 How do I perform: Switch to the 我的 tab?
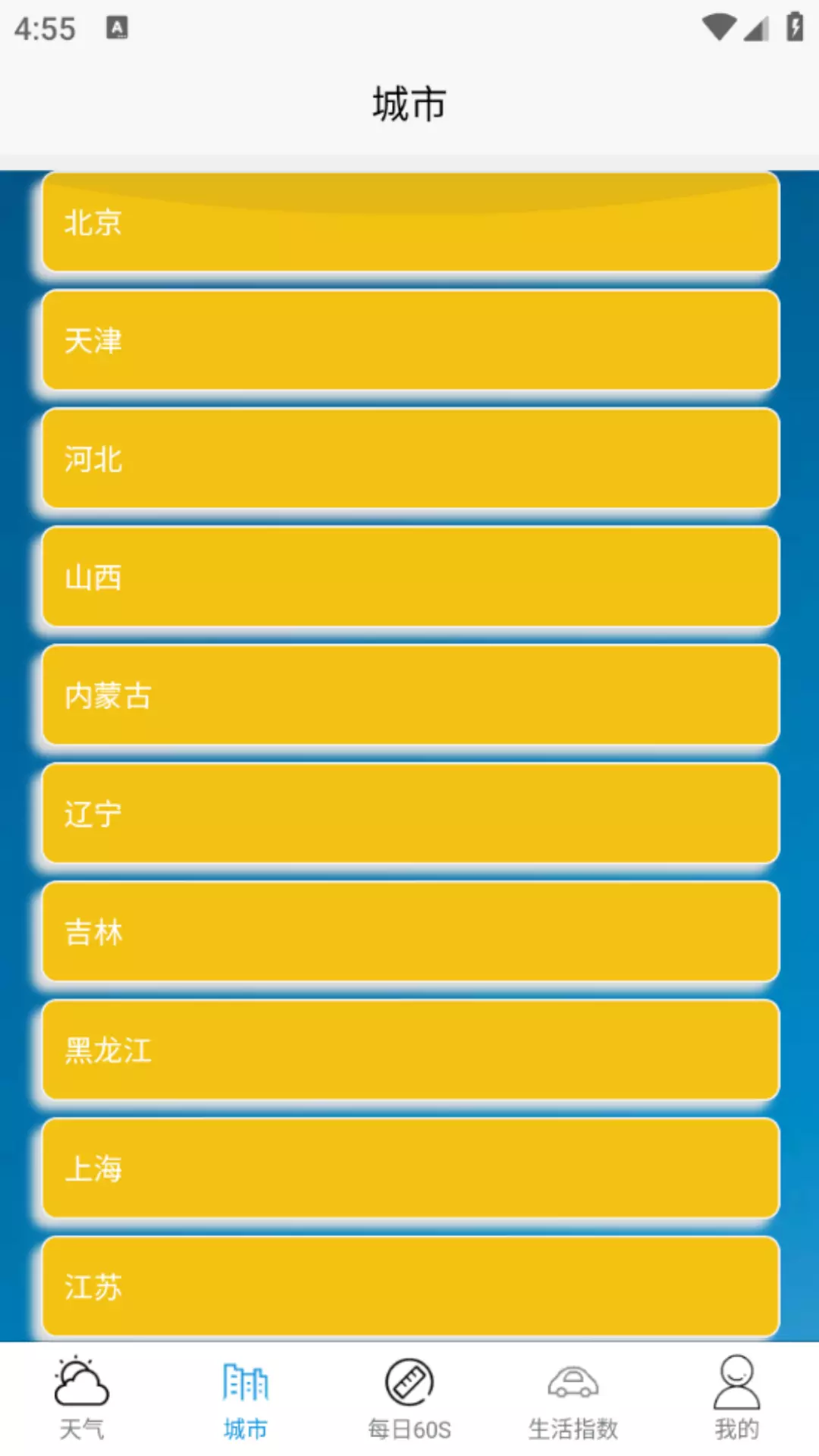click(737, 1399)
